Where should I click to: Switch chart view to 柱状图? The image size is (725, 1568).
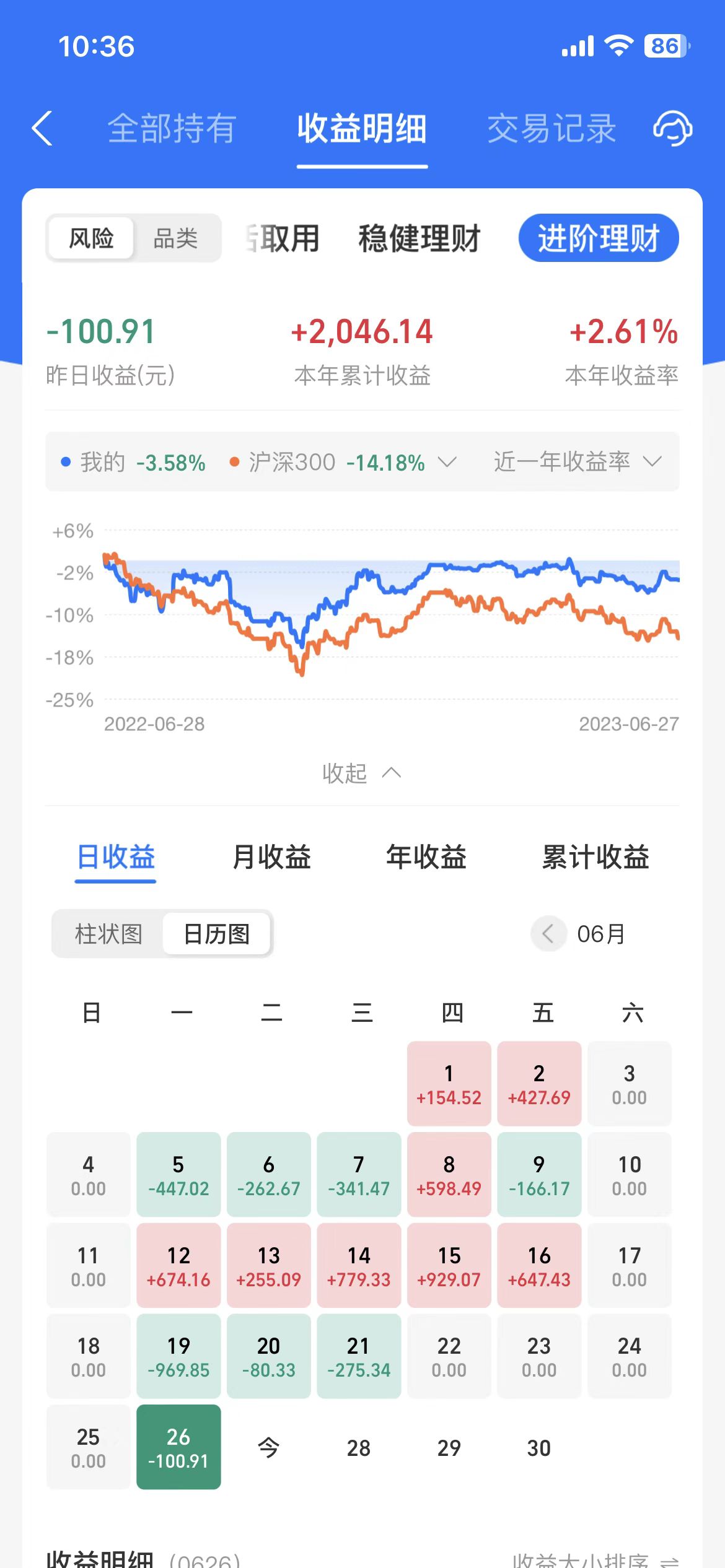(107, 934)
